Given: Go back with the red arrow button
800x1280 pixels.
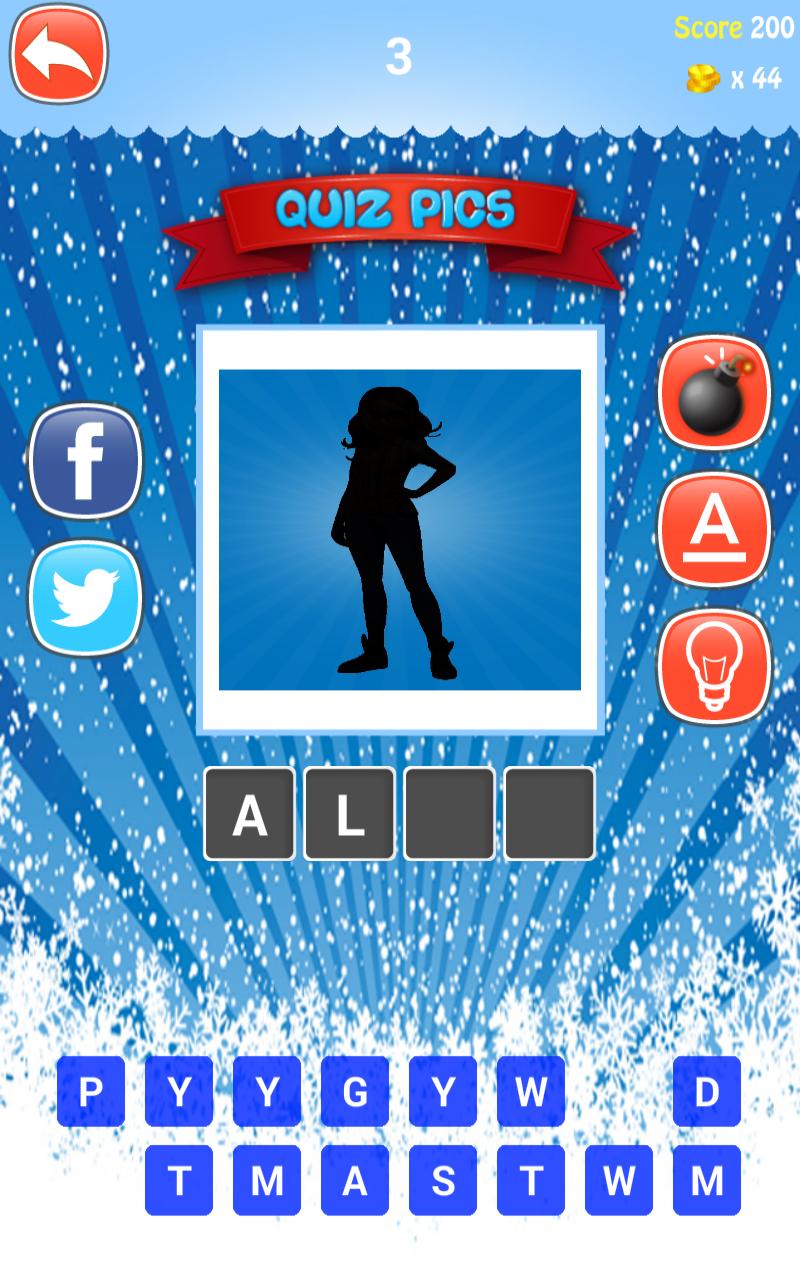Looking at the screenshot, I should [59, 54].
